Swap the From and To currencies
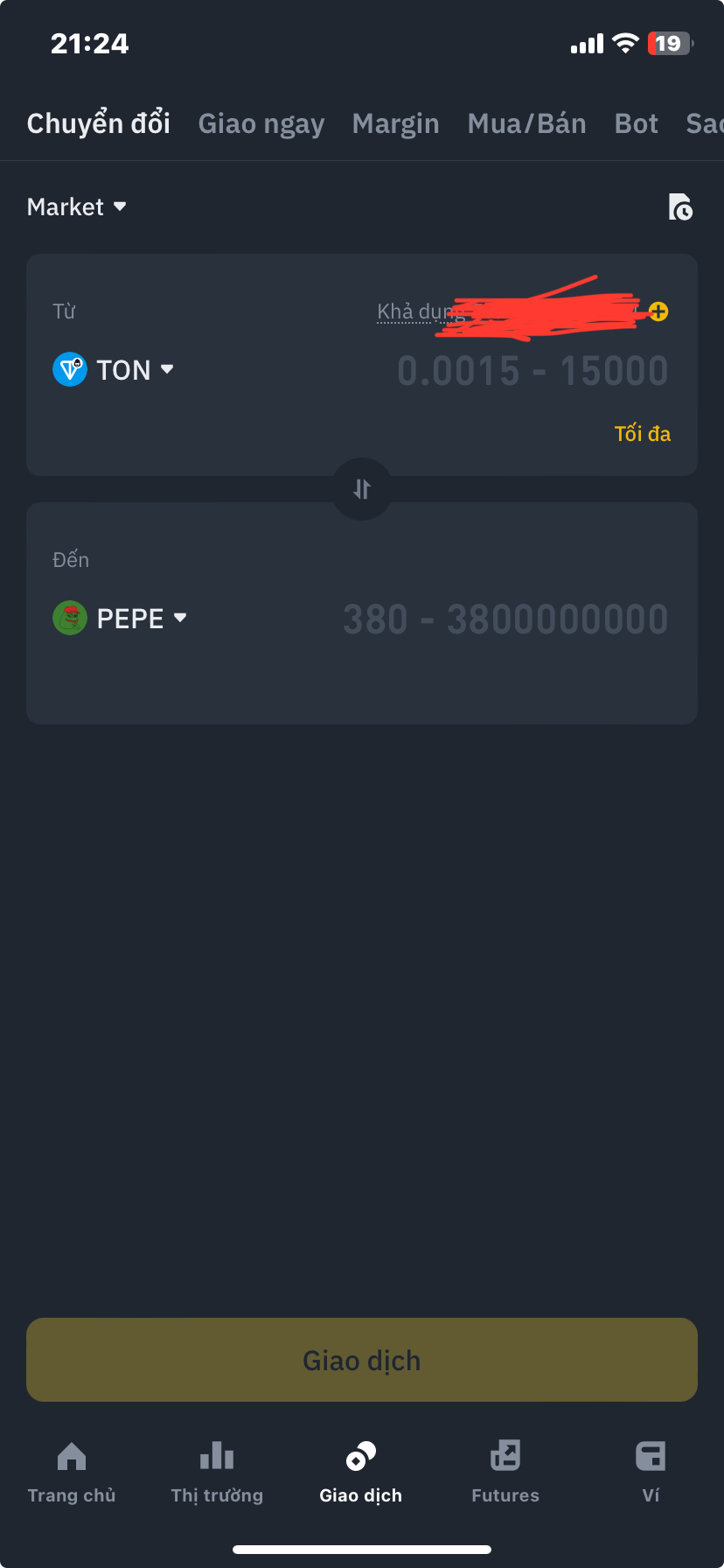The image size is (724, 1568). (x=362, y=489)
